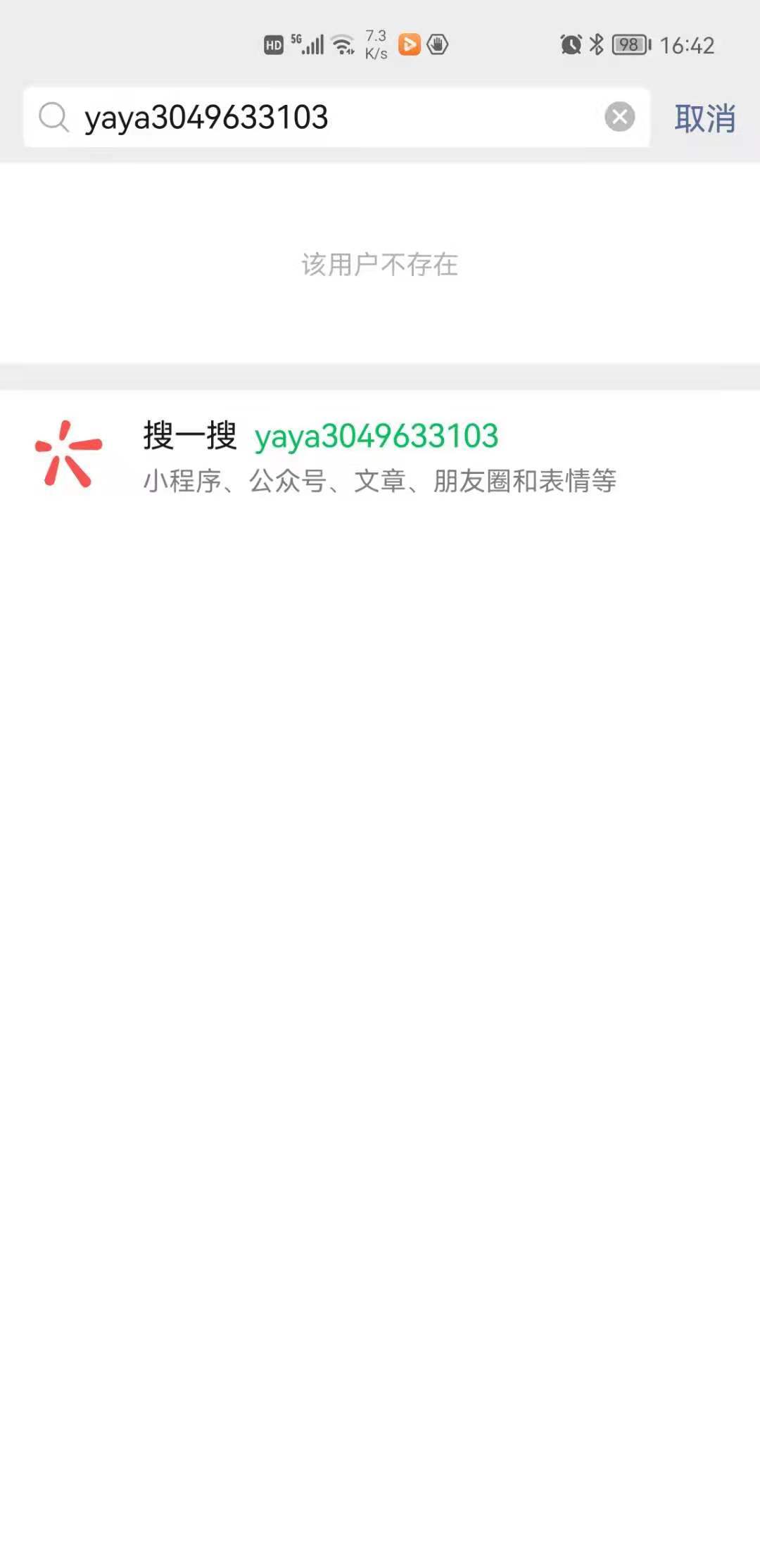Open 搜一搜 results for yaya3049633103
The width and height of the screenshot is (760, 1568).
[x=380, y=456]
